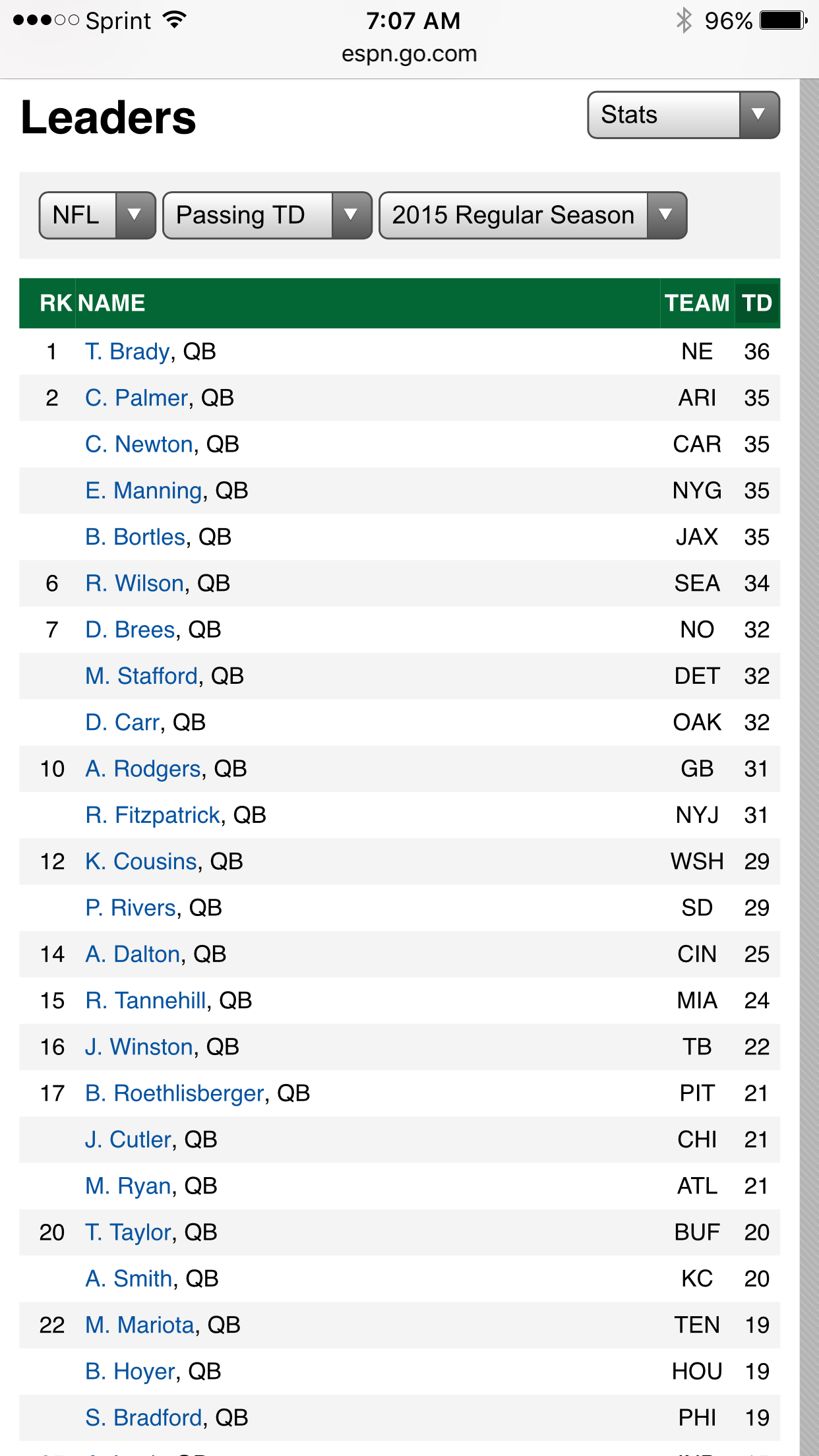View J. Winston's player page

(x=139, y=1046)
